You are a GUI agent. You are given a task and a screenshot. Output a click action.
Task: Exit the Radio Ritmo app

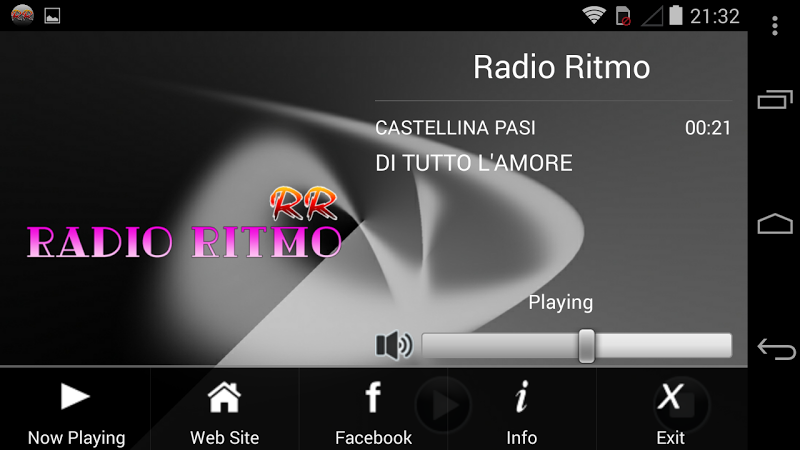670,410
